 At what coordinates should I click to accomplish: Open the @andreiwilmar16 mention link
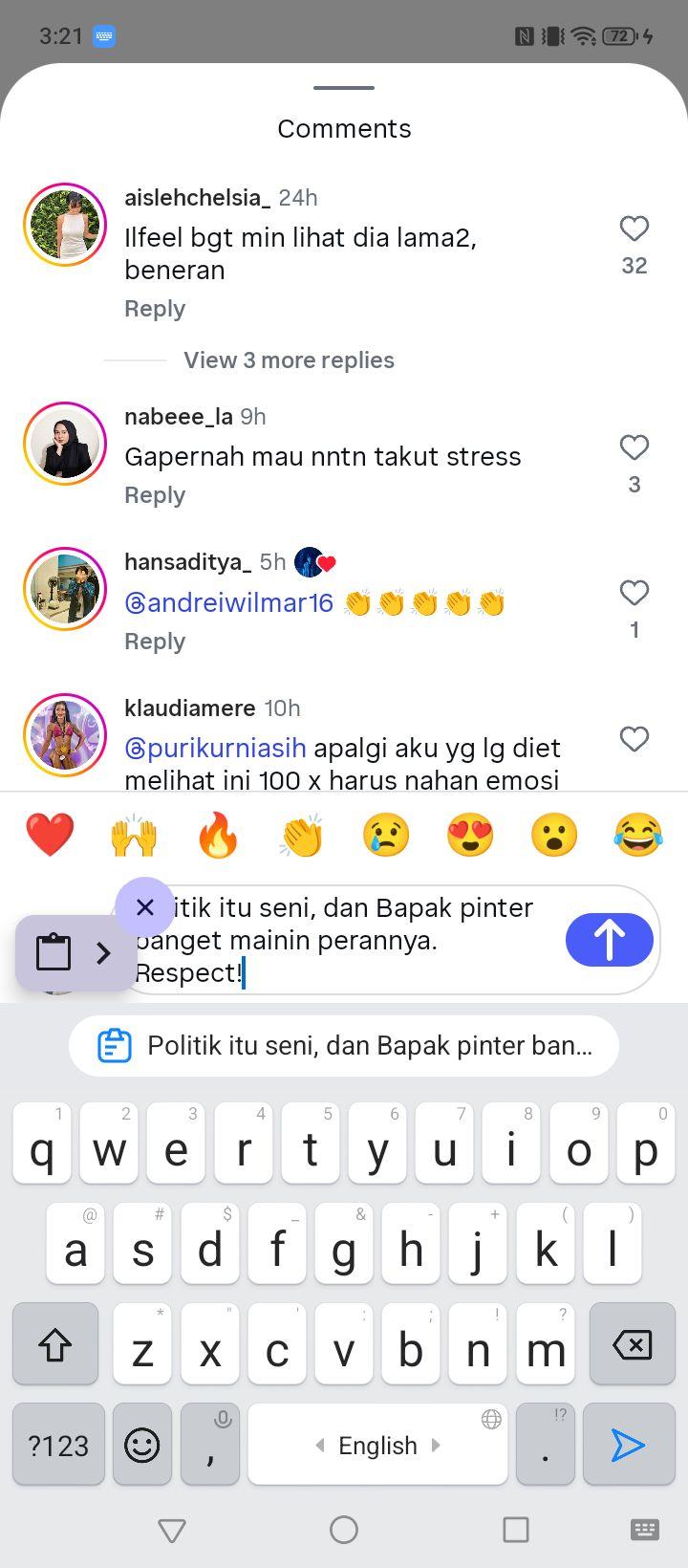229,602
